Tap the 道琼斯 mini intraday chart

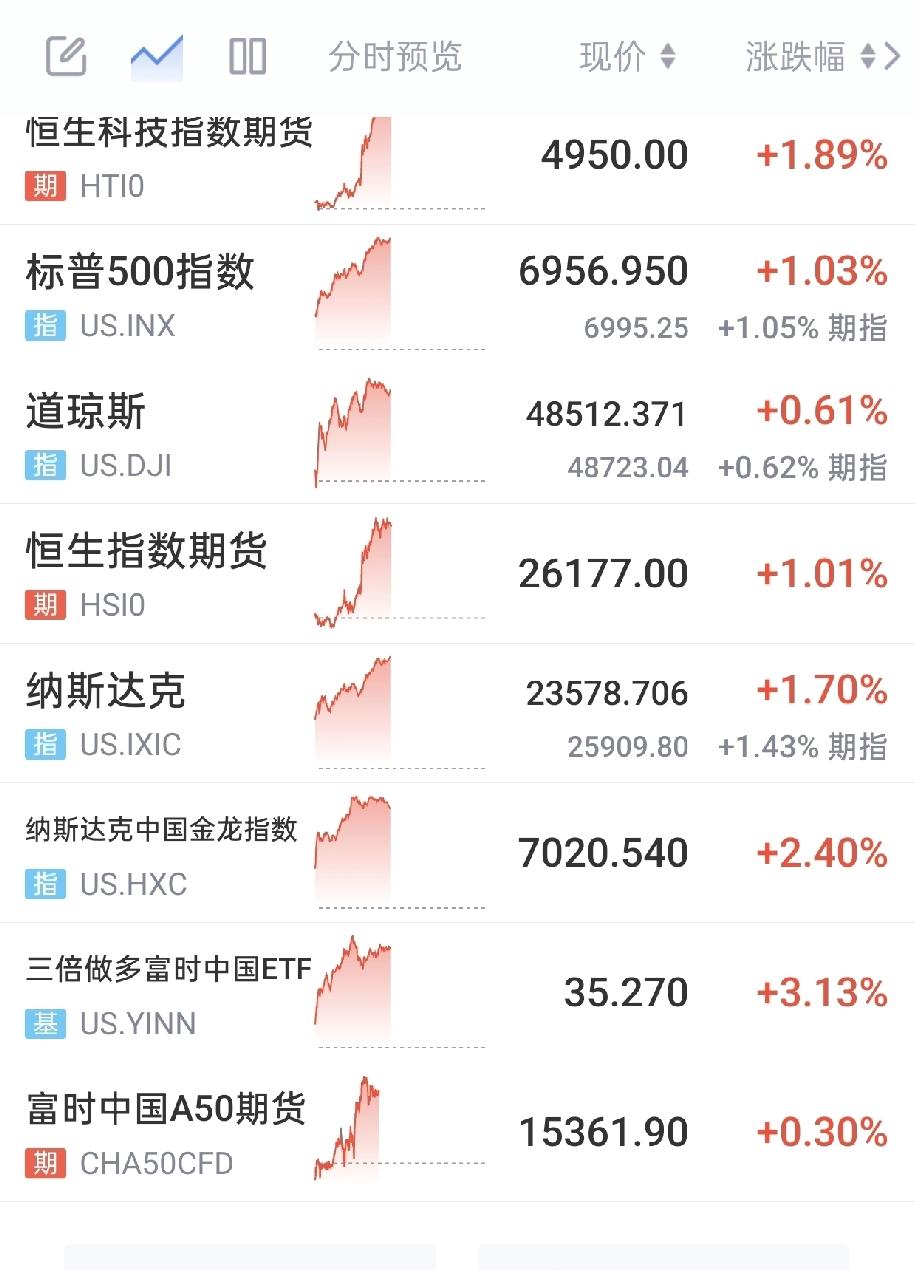coord(352,430)
